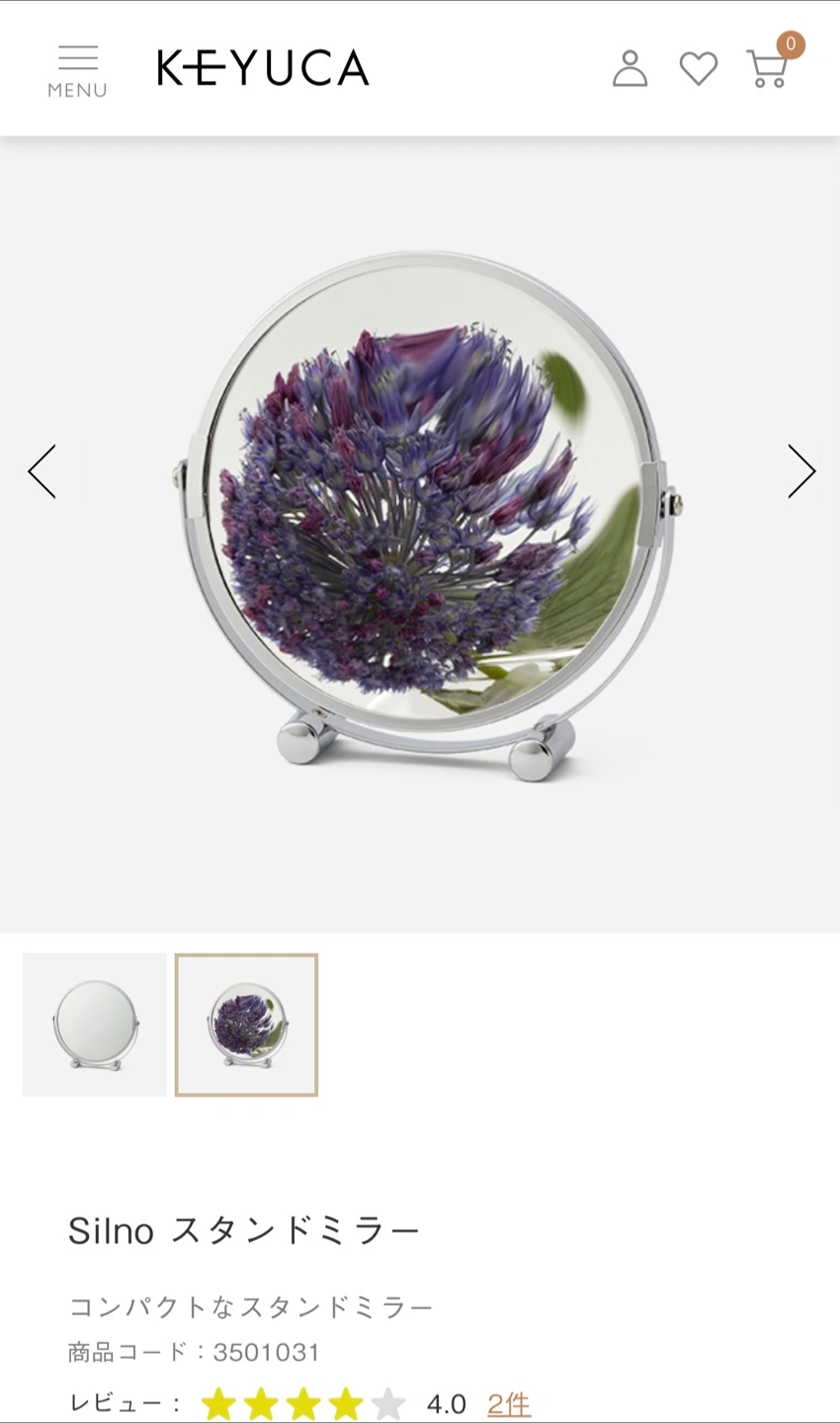Select the plain mirror thumbnail
This screenshot has width=840, height=1423.
click(95, 1025)
